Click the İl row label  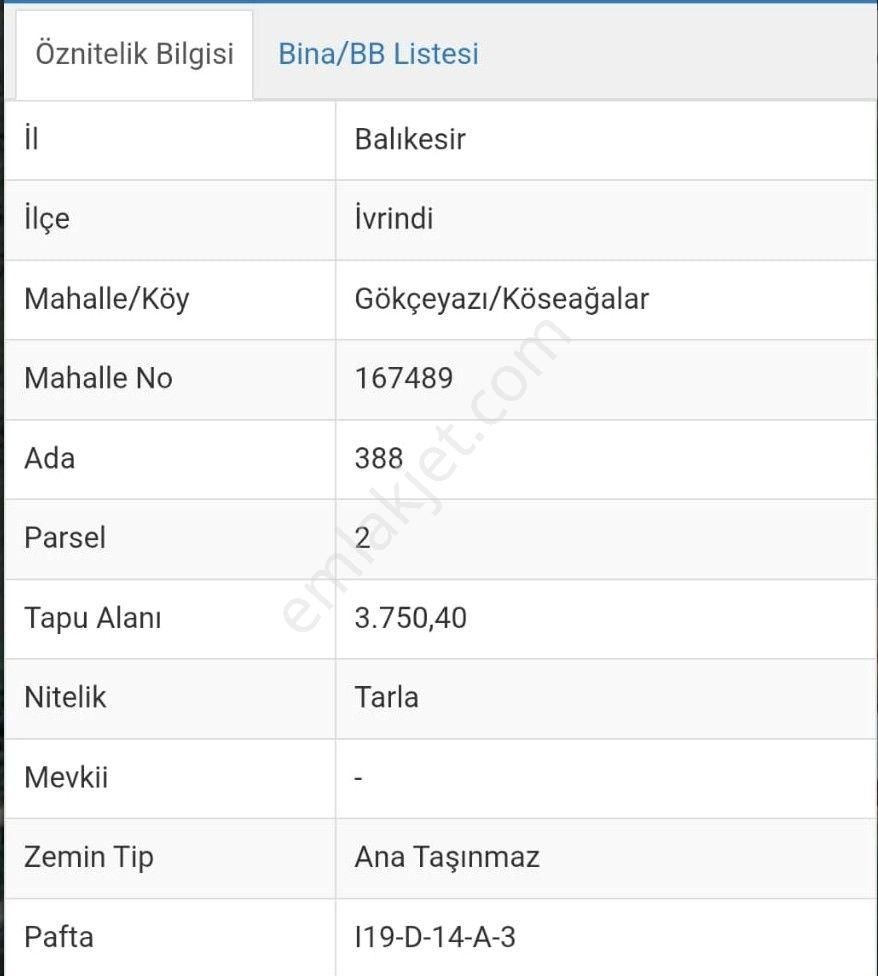35,138
